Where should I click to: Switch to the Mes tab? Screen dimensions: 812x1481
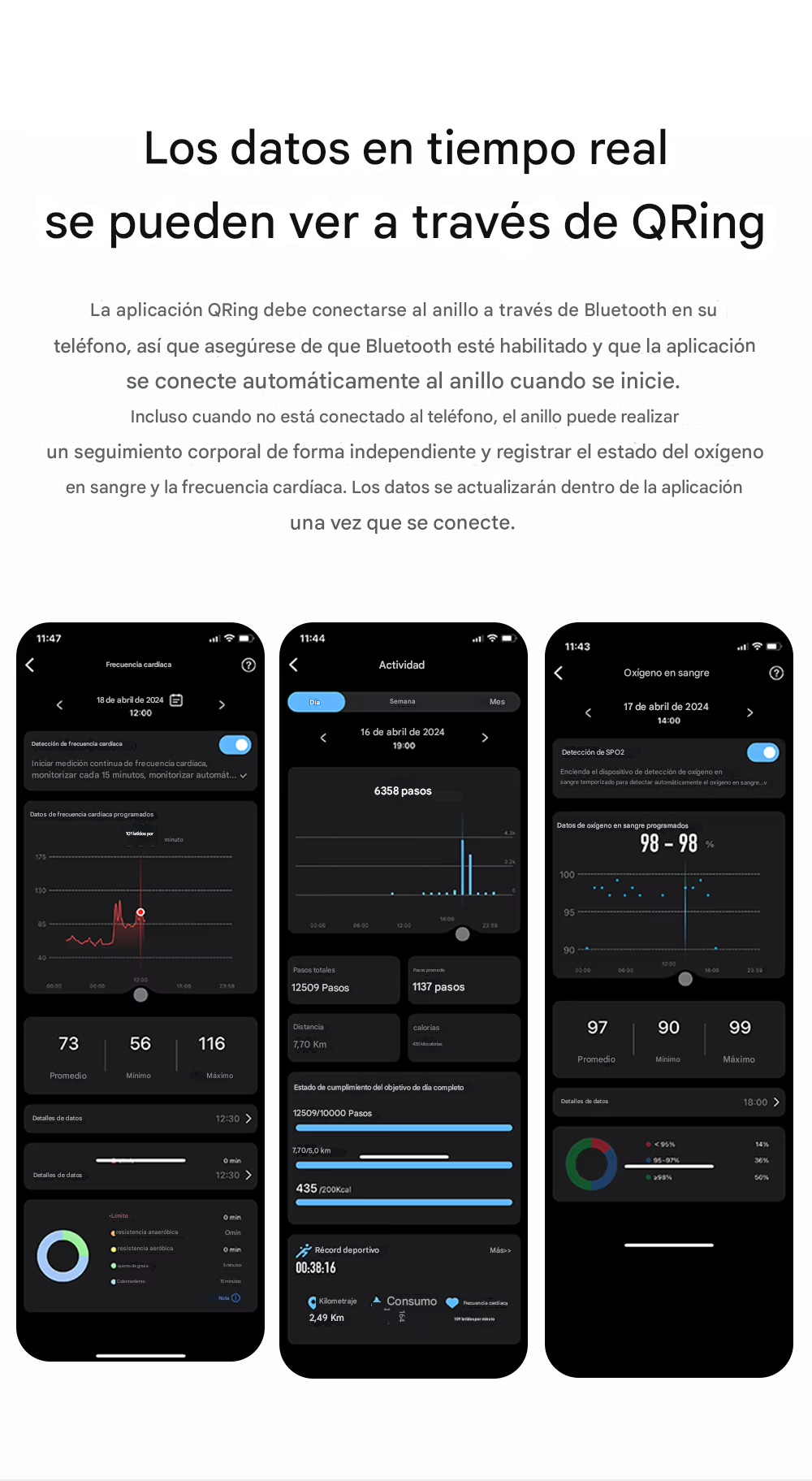pos(498,701)
